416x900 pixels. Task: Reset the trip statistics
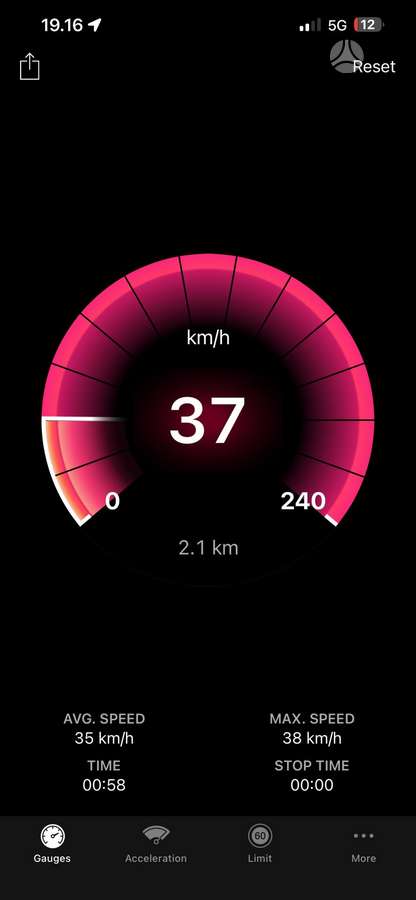374,67
